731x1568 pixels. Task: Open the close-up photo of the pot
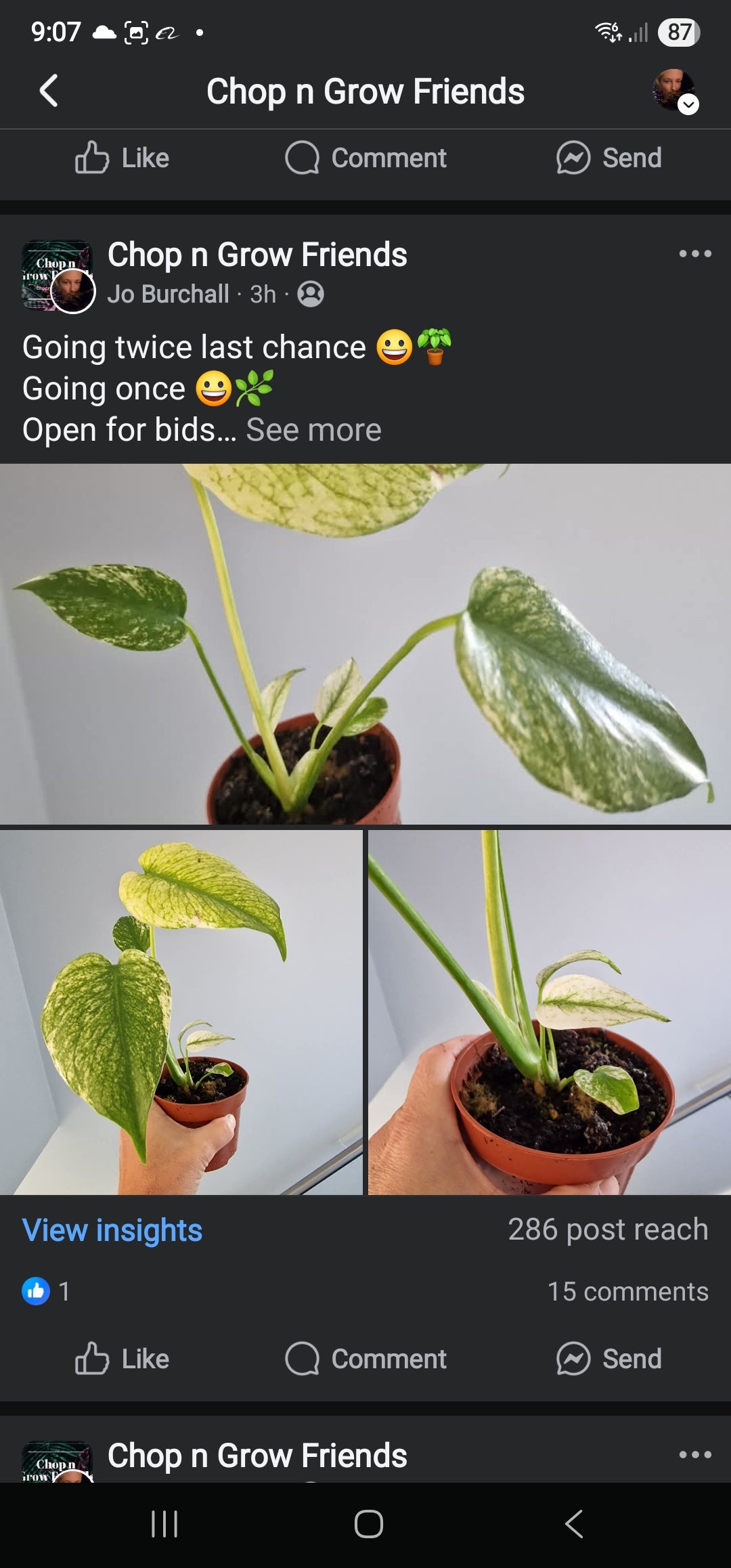[x=550, y=1012]
